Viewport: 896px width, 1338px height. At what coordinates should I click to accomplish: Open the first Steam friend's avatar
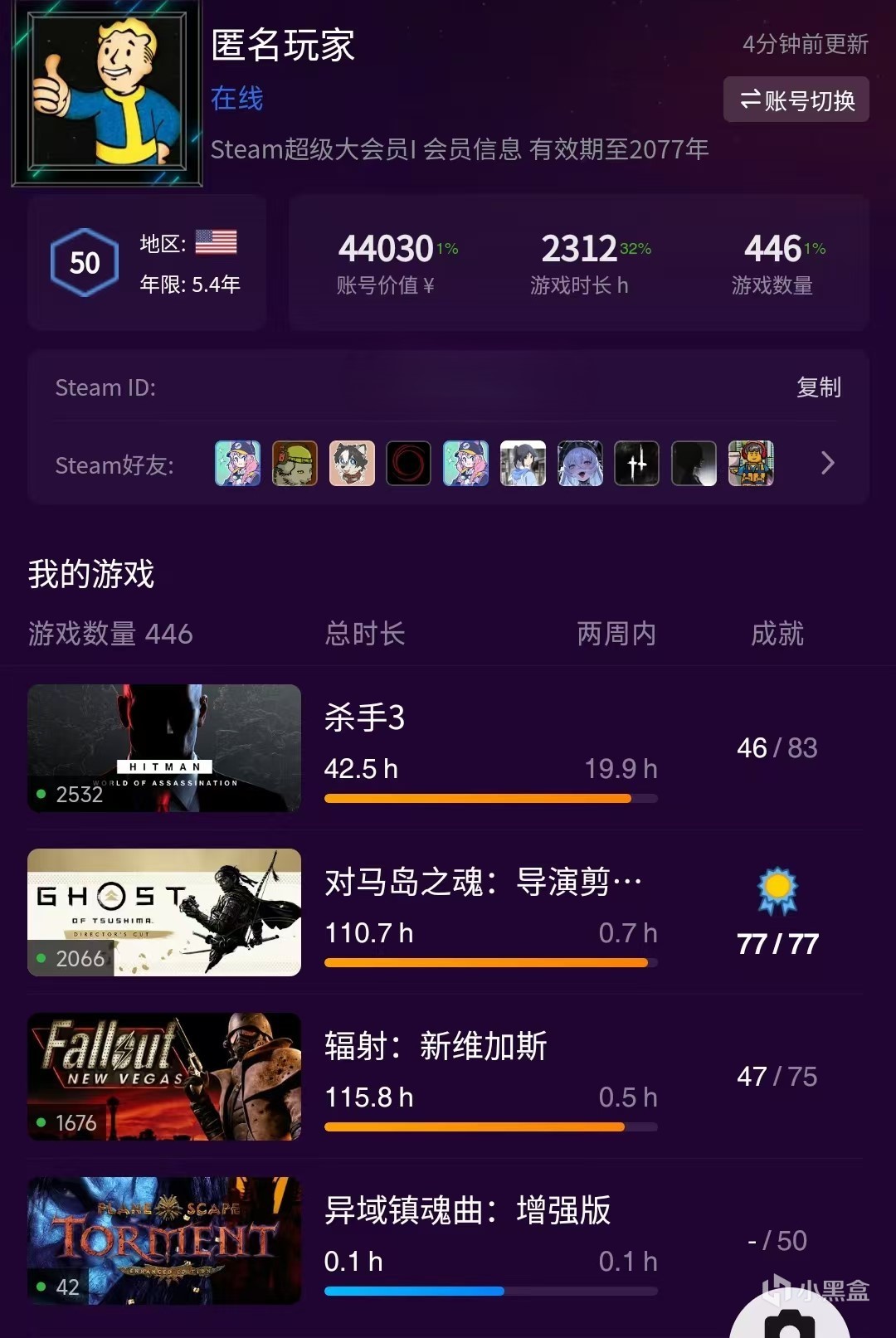coord(237,463)
